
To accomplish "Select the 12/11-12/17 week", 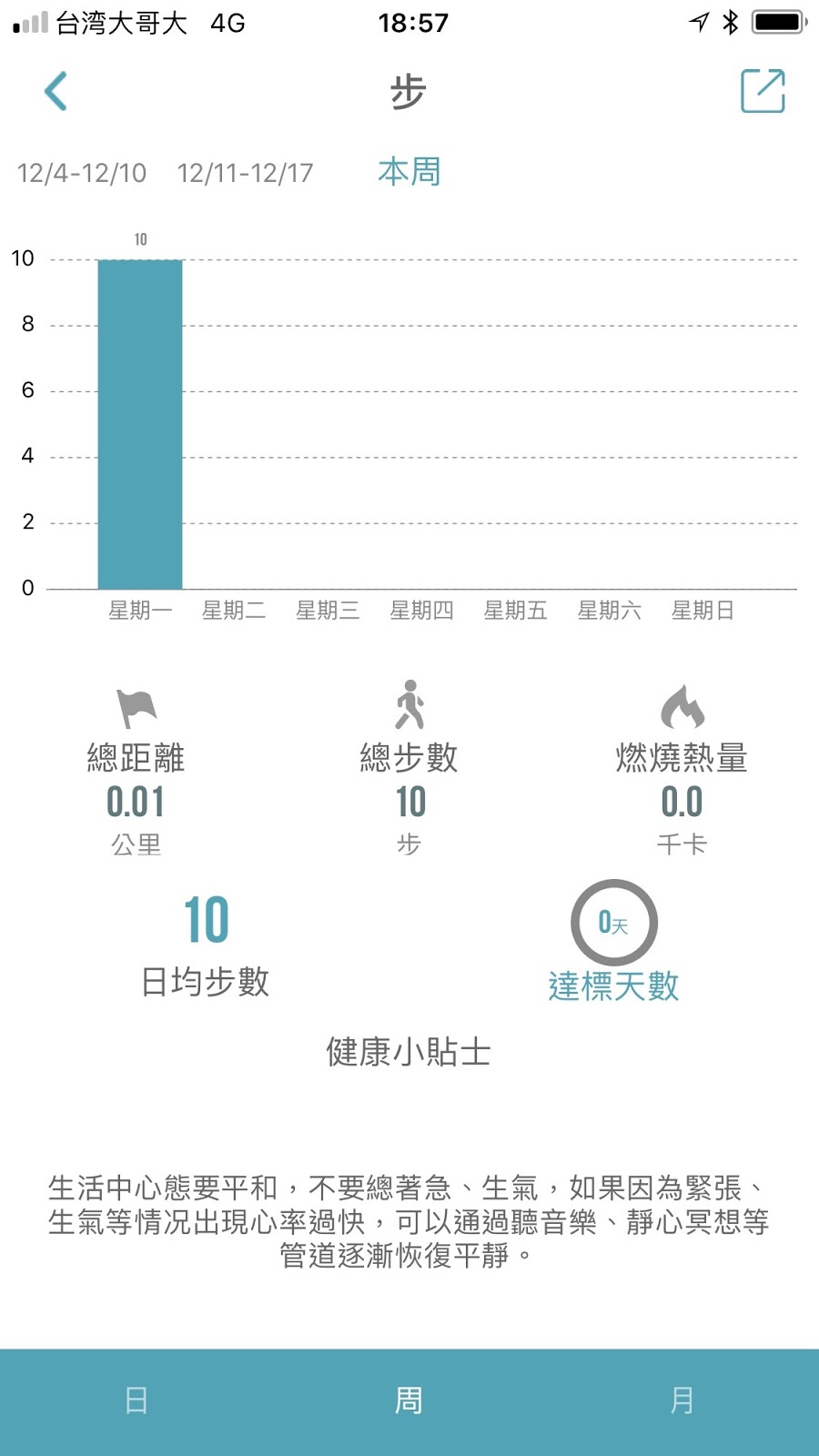I will [x=245, y=173].
